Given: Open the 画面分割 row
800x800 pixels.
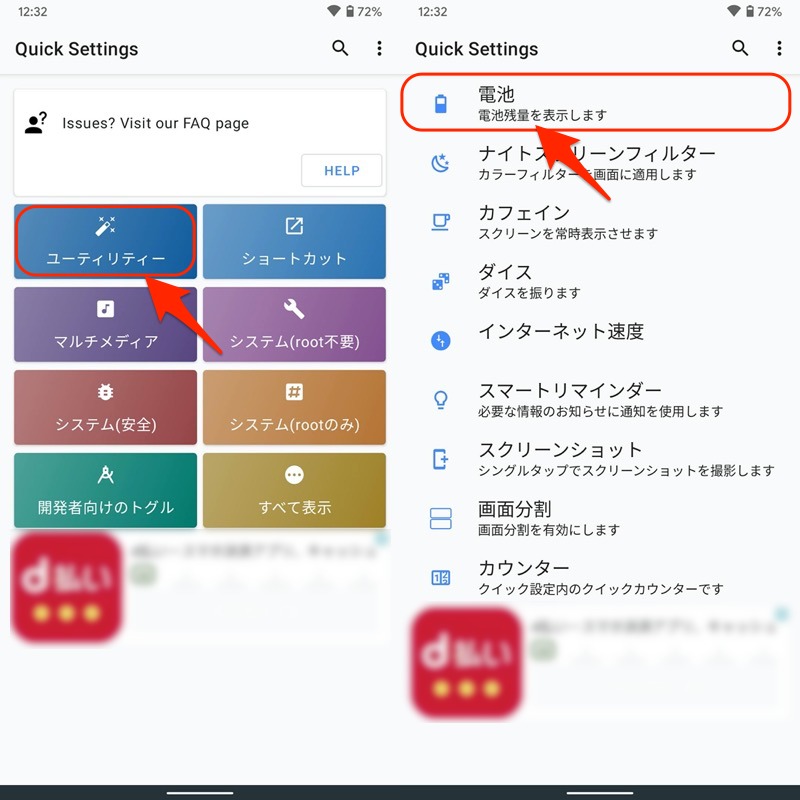Looking at the screenshot, I should tap(600, 518).
